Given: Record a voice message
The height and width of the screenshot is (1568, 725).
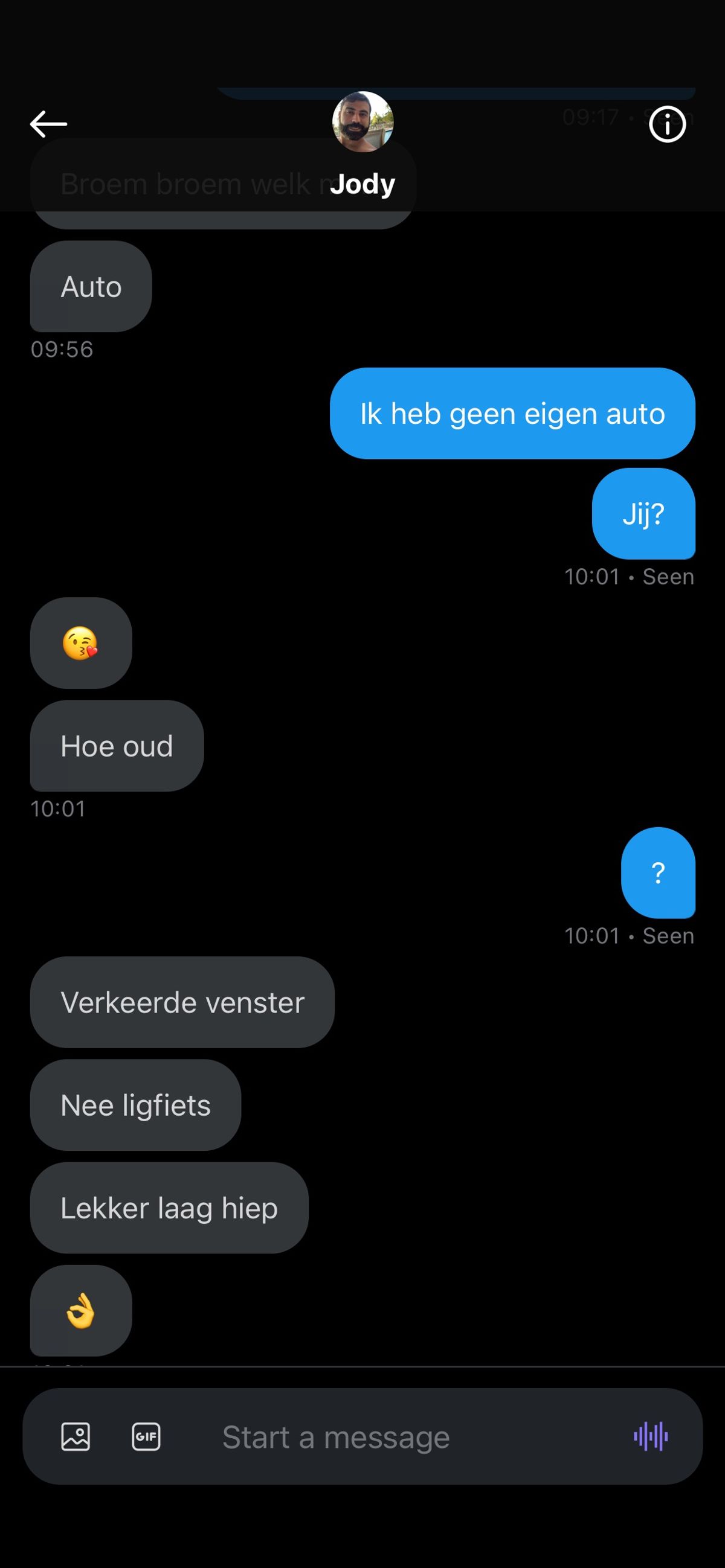Looking at the screenshot, I should (x=651, y=1436).
